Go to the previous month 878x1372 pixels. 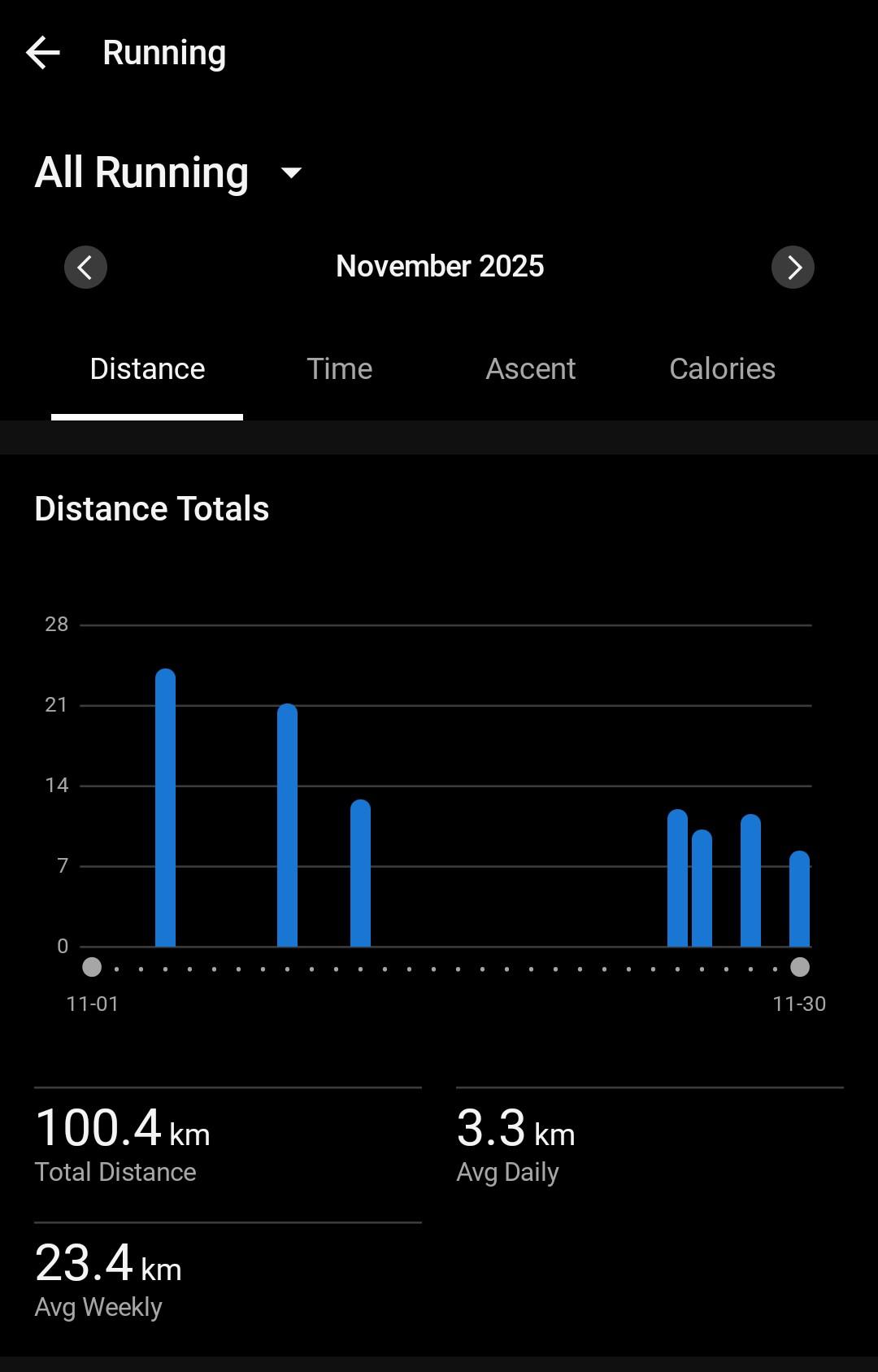tap(85, 267)
